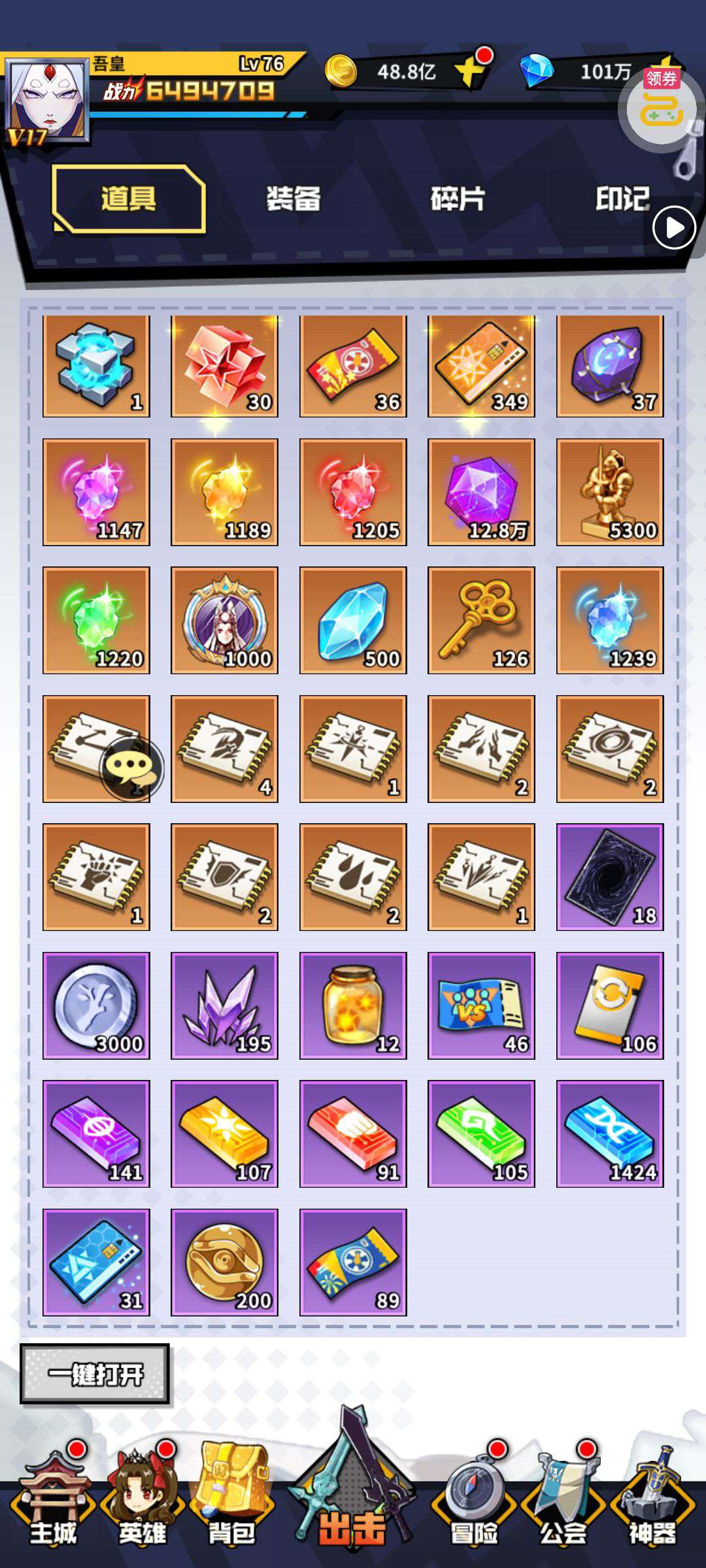Screen dimensions: 706x1568
Task: Select the golden knight statue item 5300
Action: pyautogui.click(x=610, y=492)
